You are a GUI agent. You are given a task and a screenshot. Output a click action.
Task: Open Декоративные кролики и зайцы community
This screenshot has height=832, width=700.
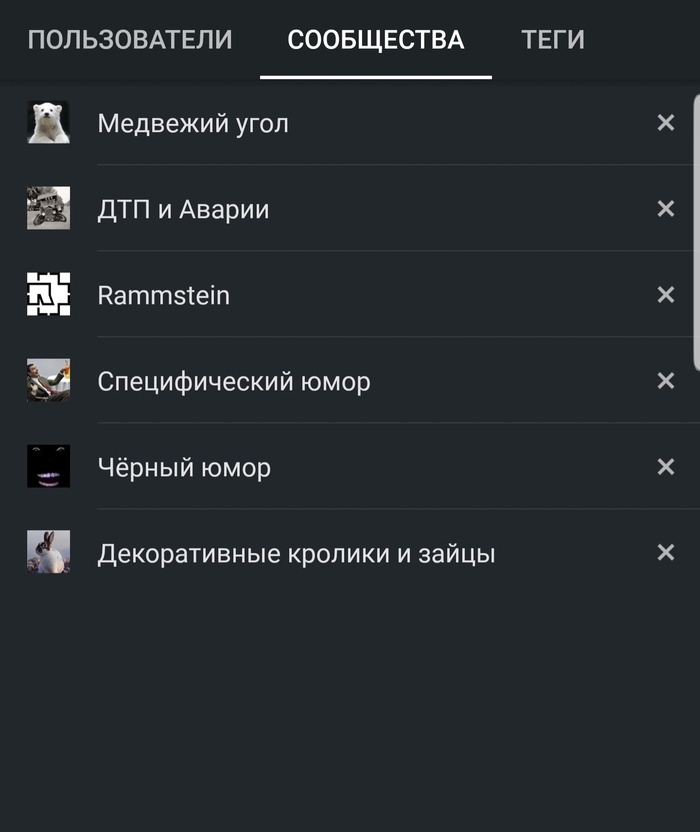pos(296,553)
